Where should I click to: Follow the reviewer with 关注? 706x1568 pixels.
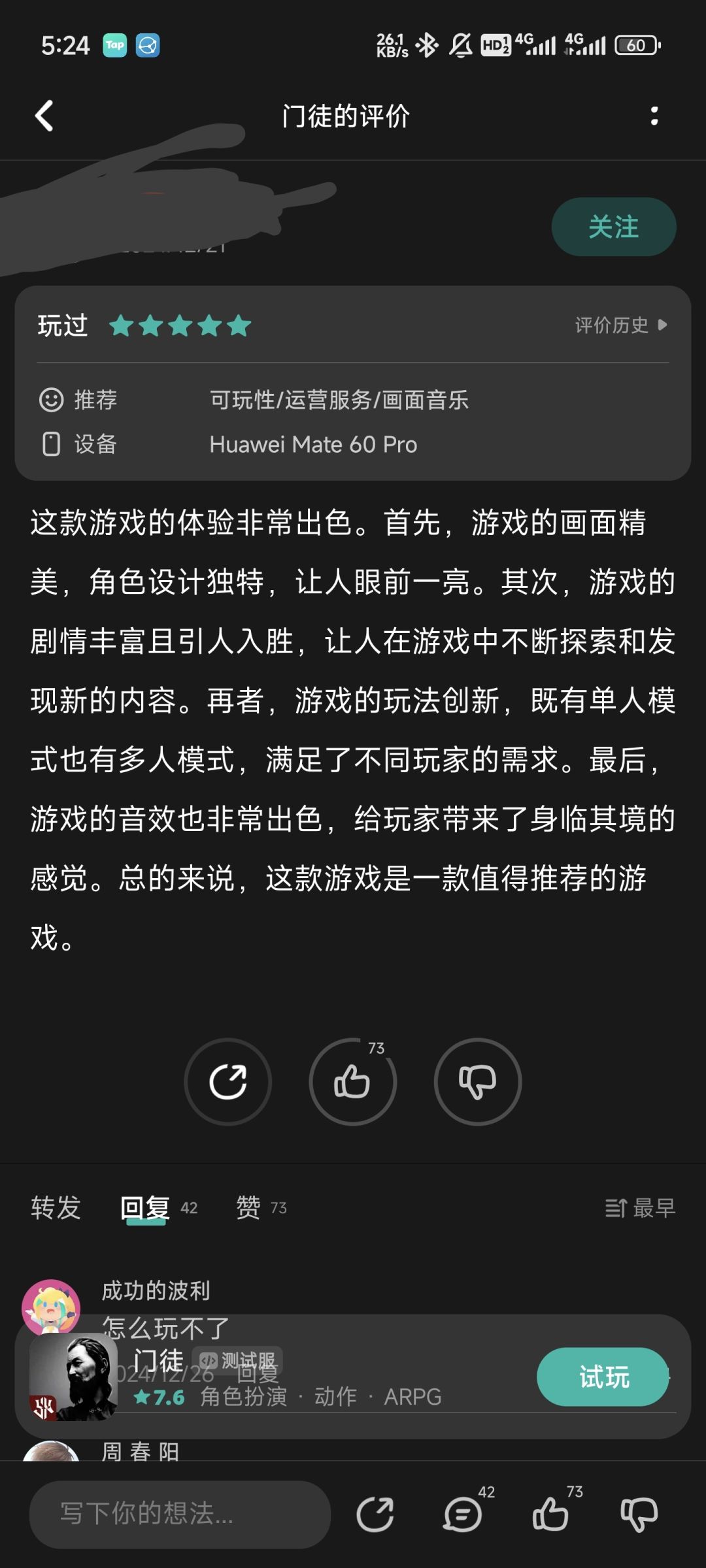(x=614, y=227)
